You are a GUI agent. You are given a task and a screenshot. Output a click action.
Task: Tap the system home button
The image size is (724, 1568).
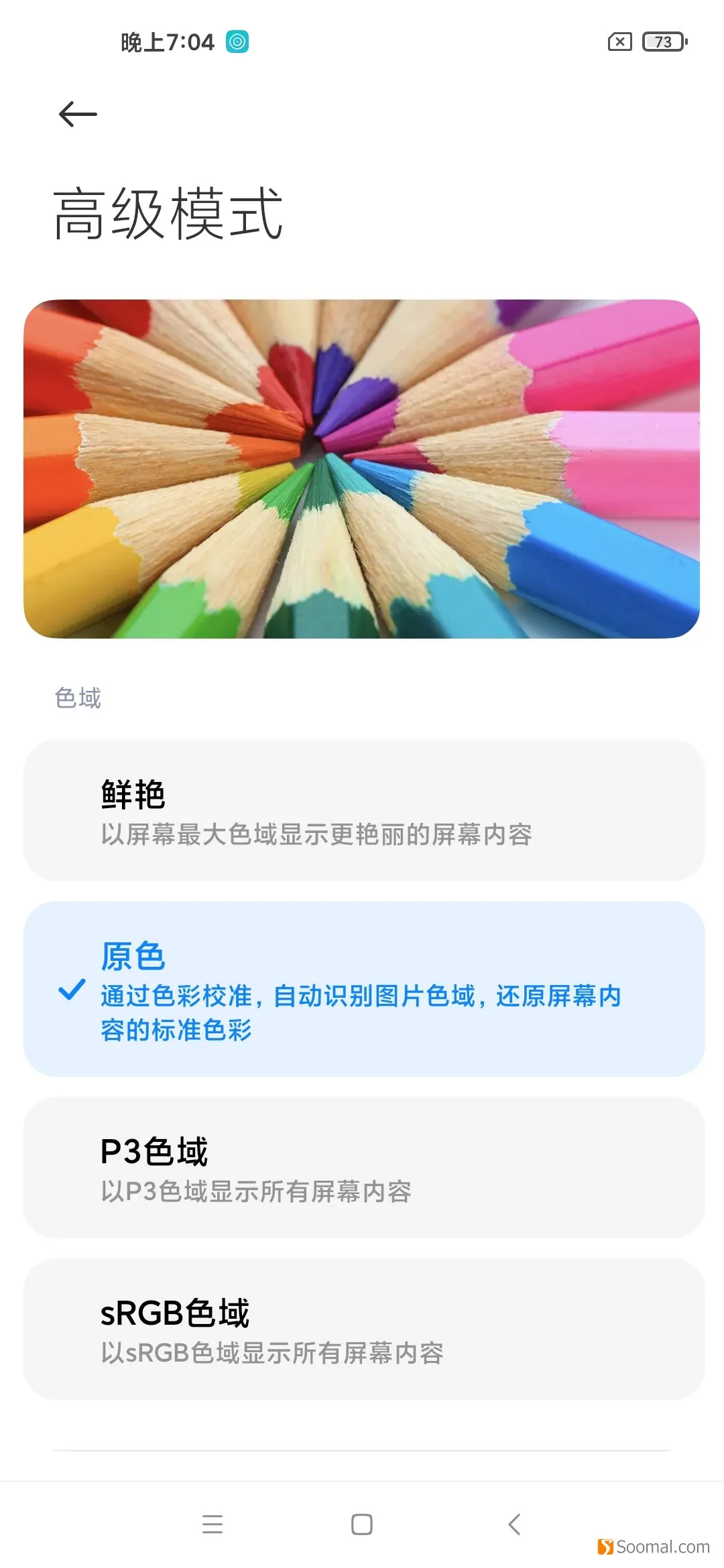tap(362, 1524)
